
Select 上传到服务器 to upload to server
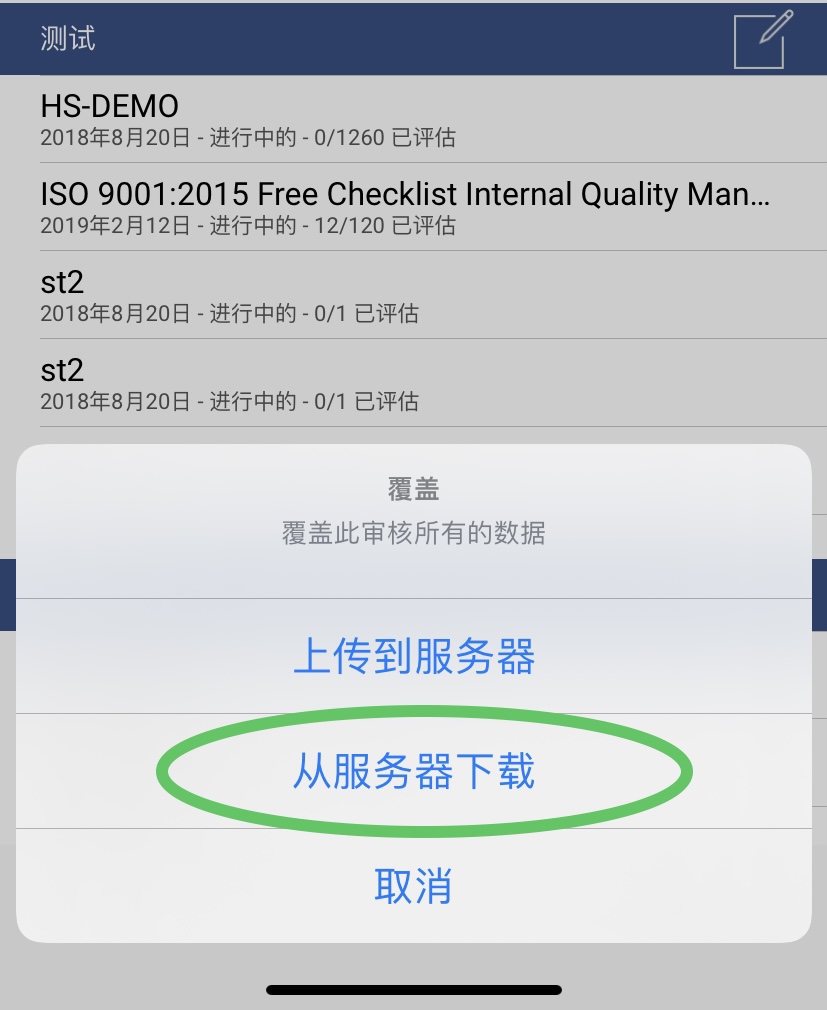(x=413, y=657)
